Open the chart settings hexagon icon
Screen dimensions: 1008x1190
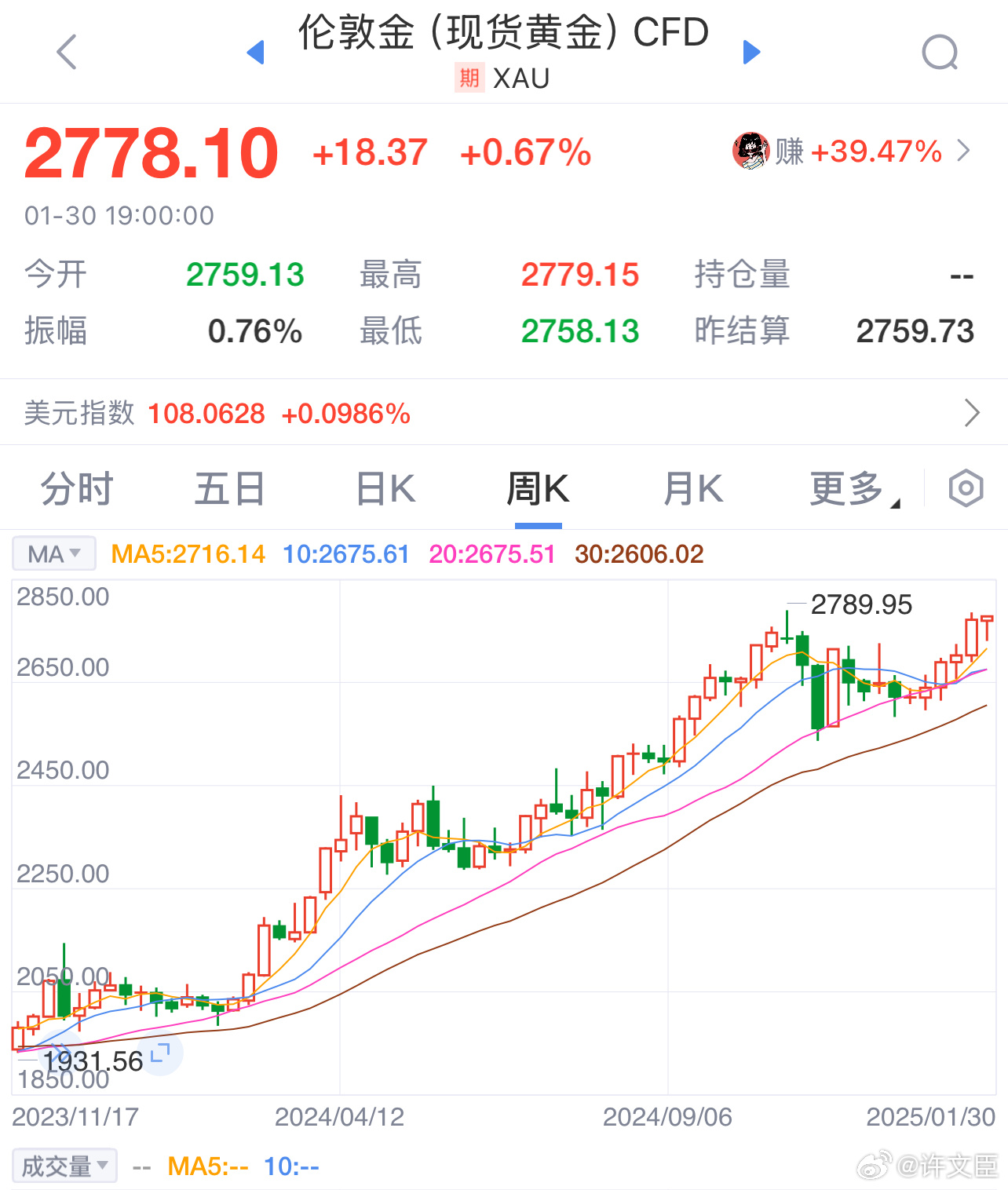click(966, 489)
